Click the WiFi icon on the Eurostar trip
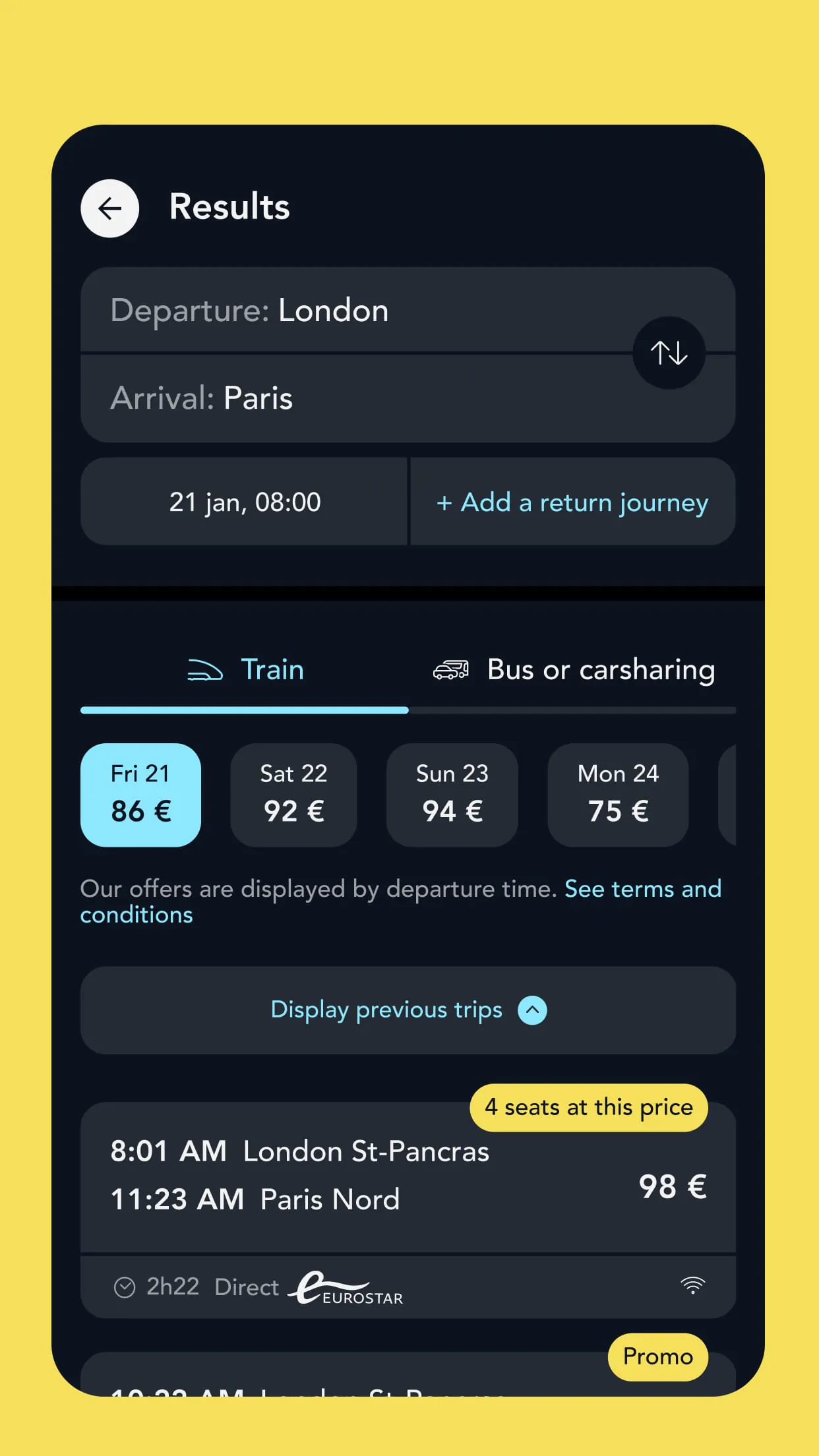819x1456 pixels. pyautogui.click(x=692, y=1285)
